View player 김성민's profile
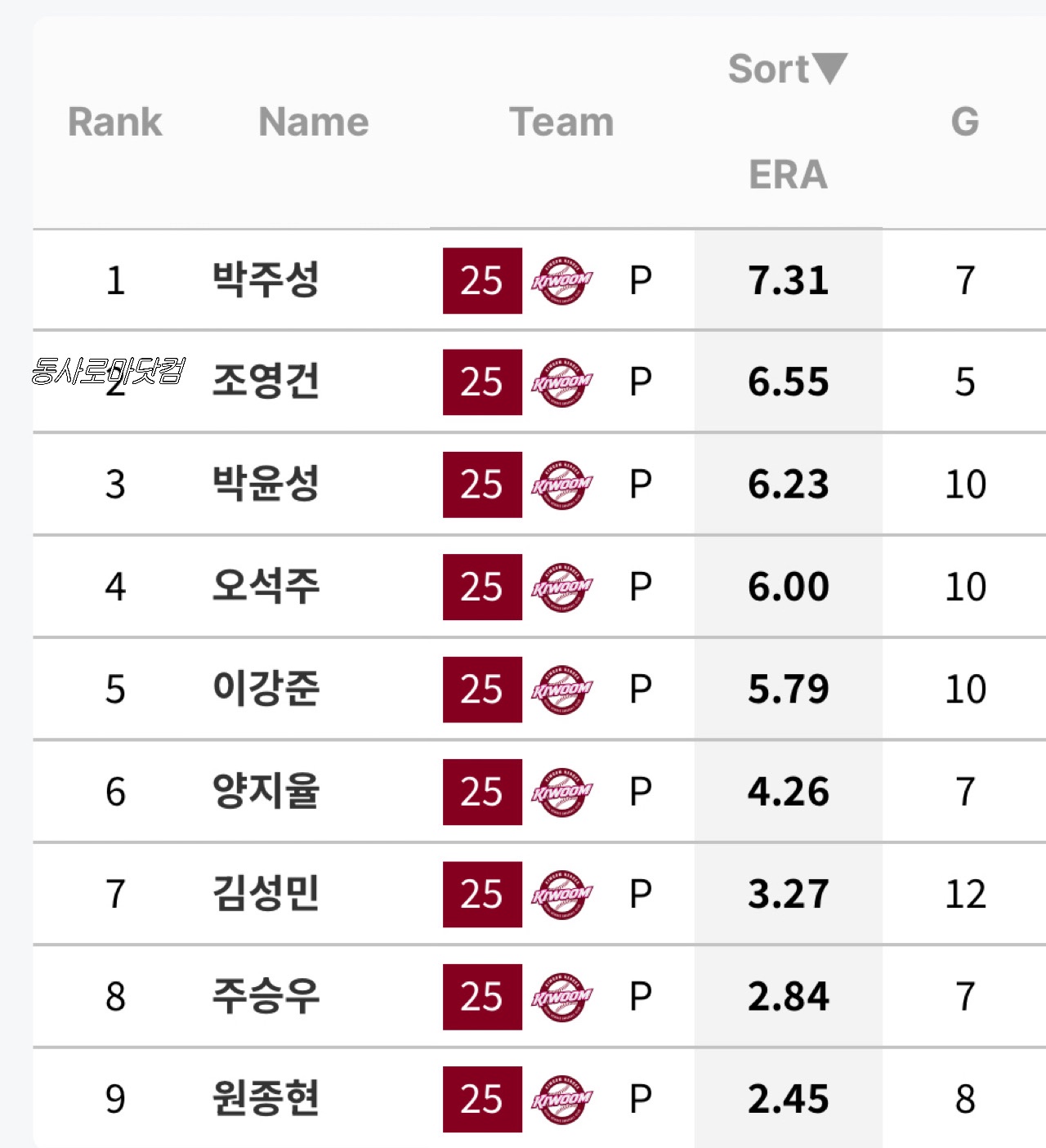Viewport: 1046px width, 1148px height. coord(266,894)
